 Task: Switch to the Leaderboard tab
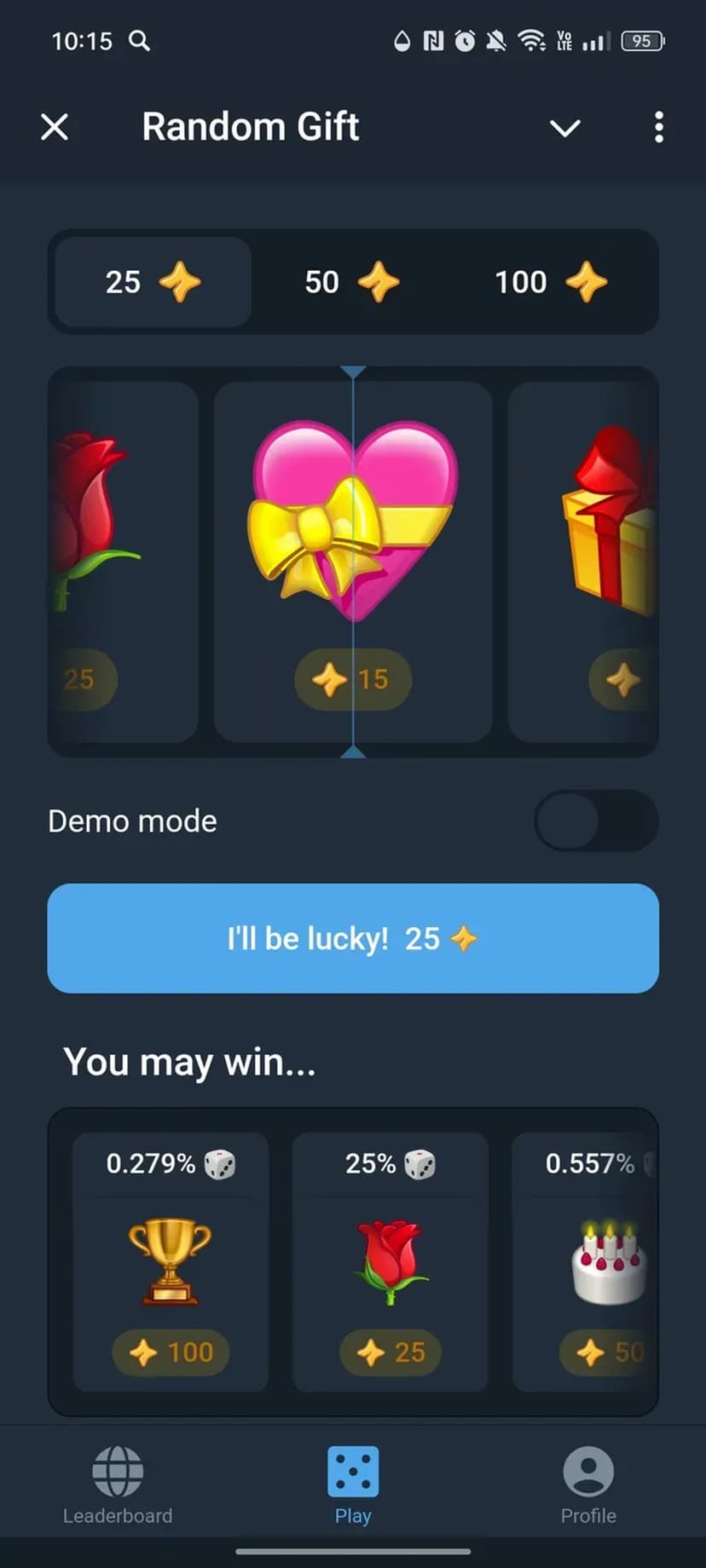[x=118, y=1484]
